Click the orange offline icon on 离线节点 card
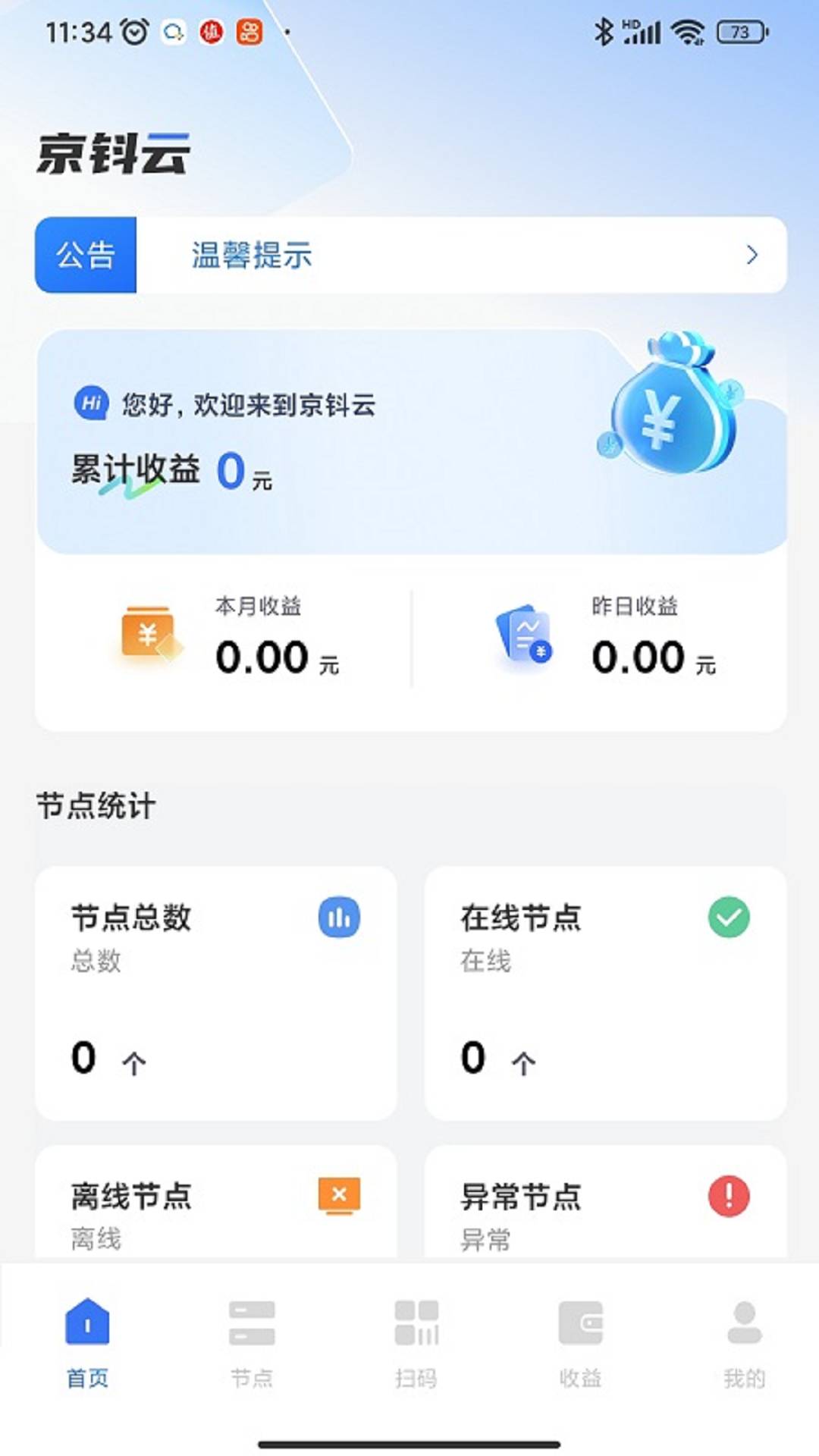 coord(338,1196)
